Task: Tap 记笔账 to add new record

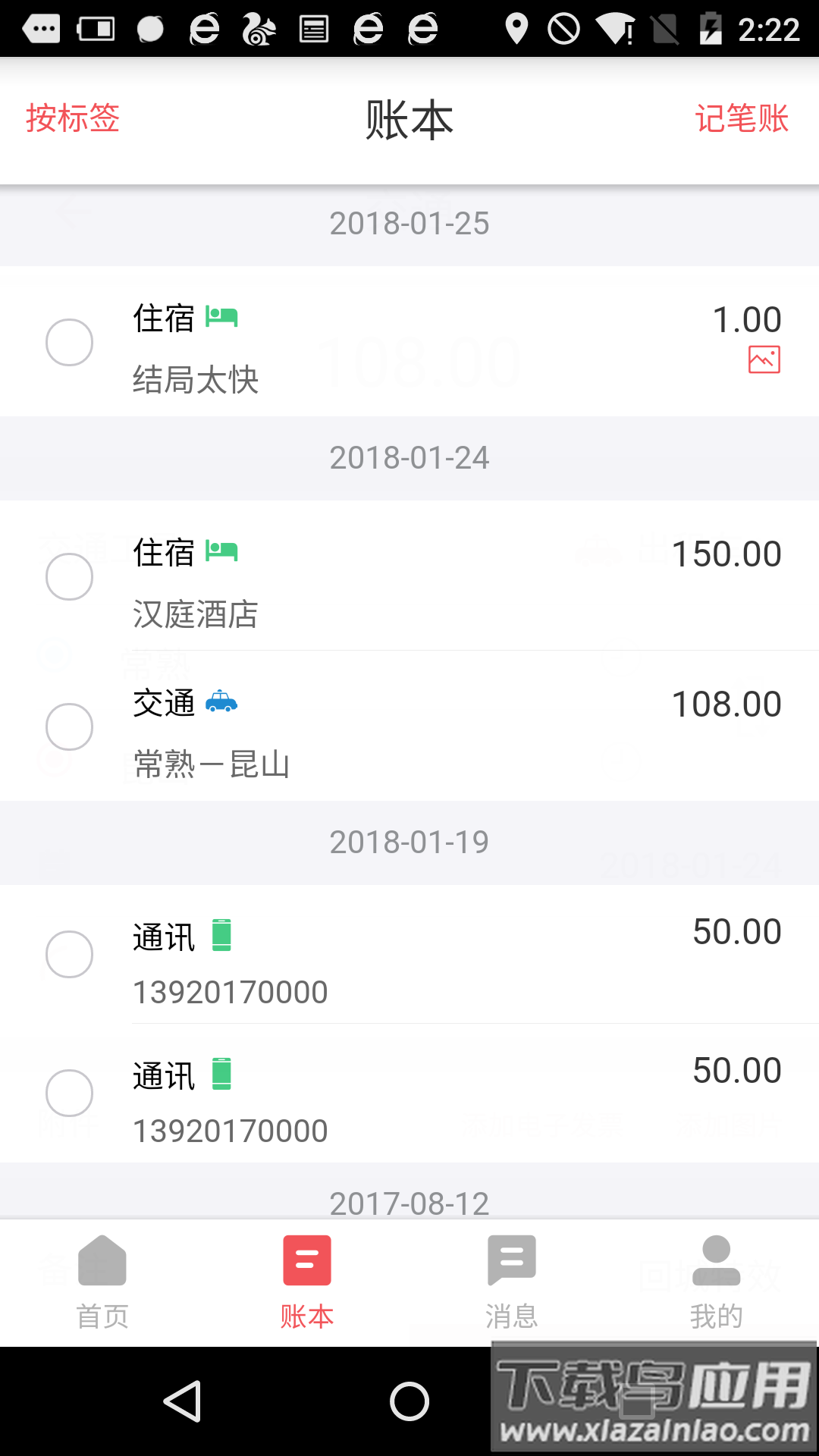Action: tap(742, 119)
